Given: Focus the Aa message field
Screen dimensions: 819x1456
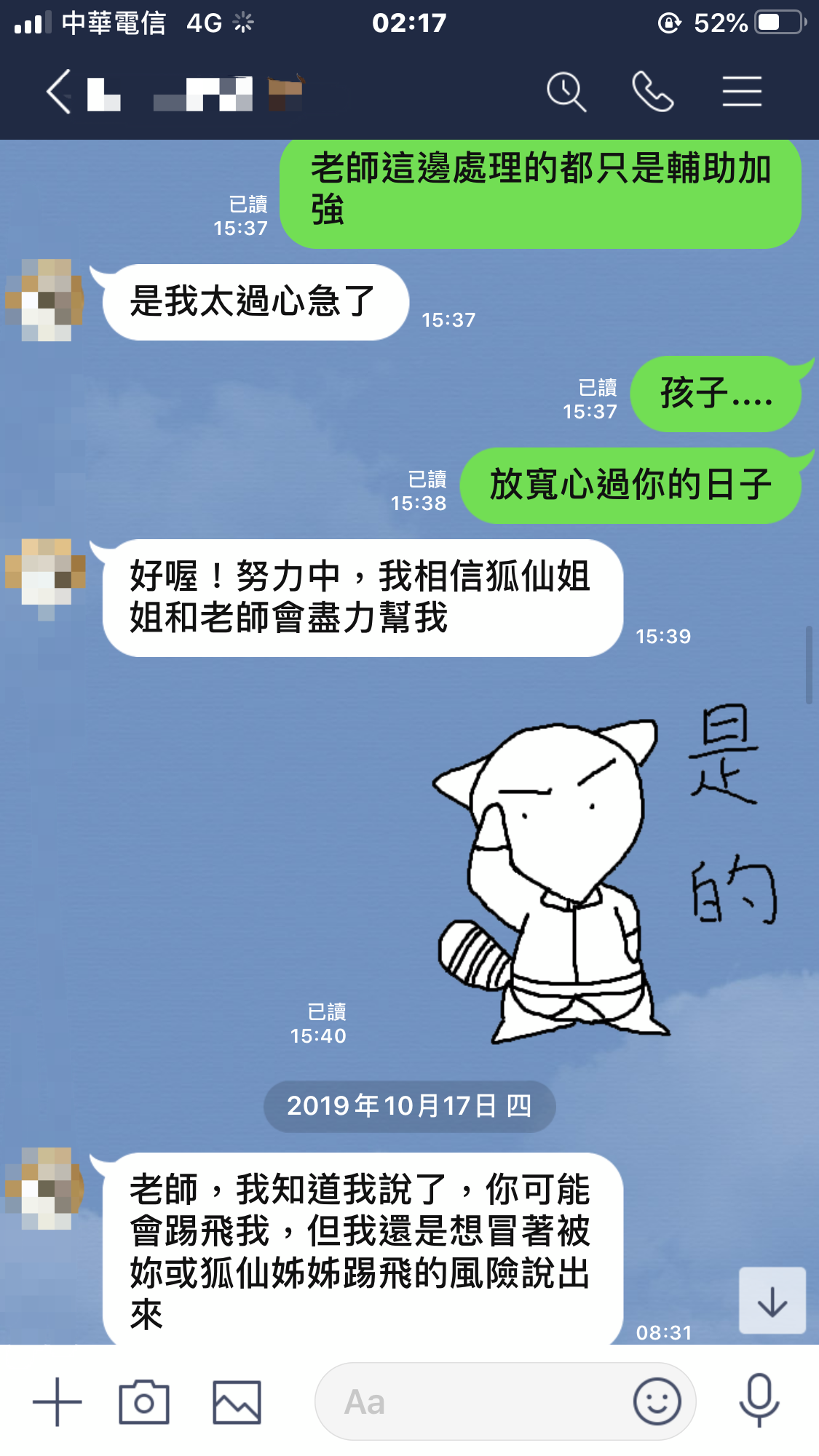Looking at the screenshot, I should (x=473, y=1401).
